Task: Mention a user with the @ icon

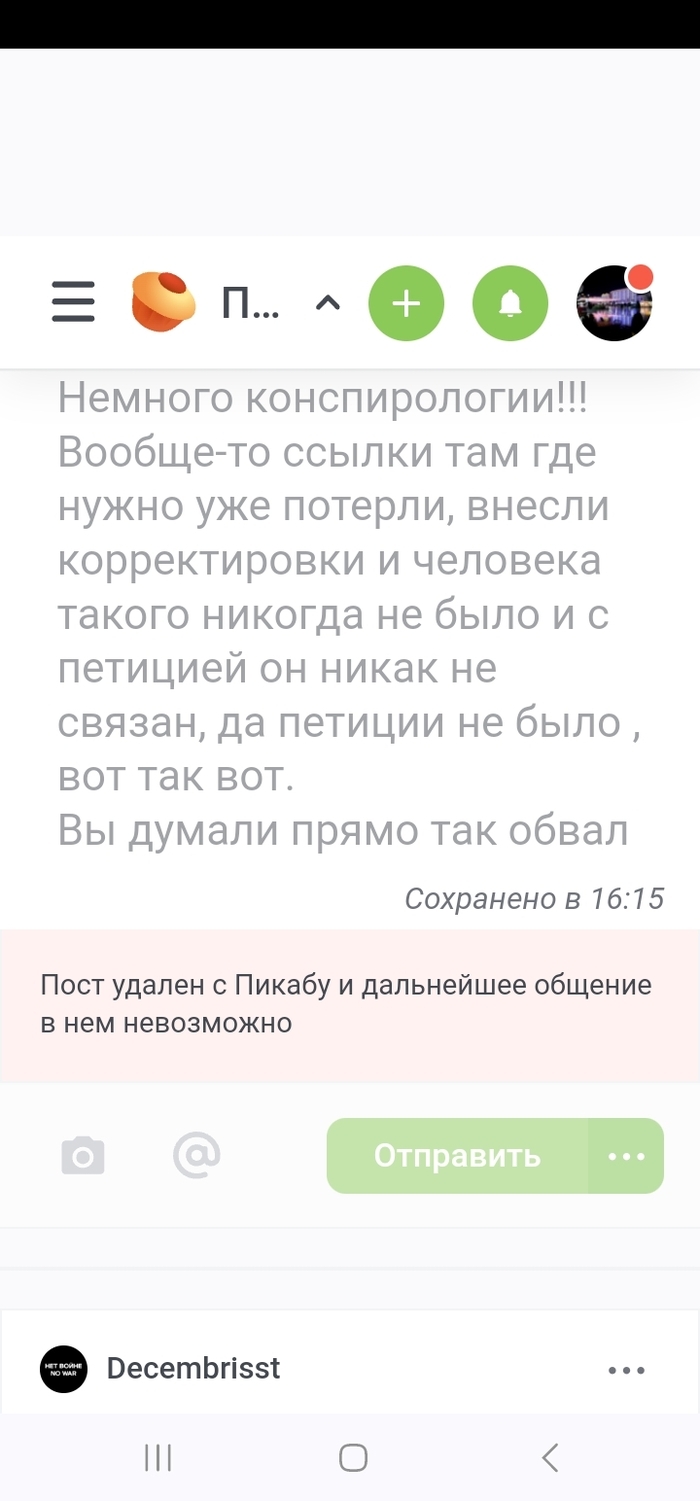Action: click(196, 1156)
